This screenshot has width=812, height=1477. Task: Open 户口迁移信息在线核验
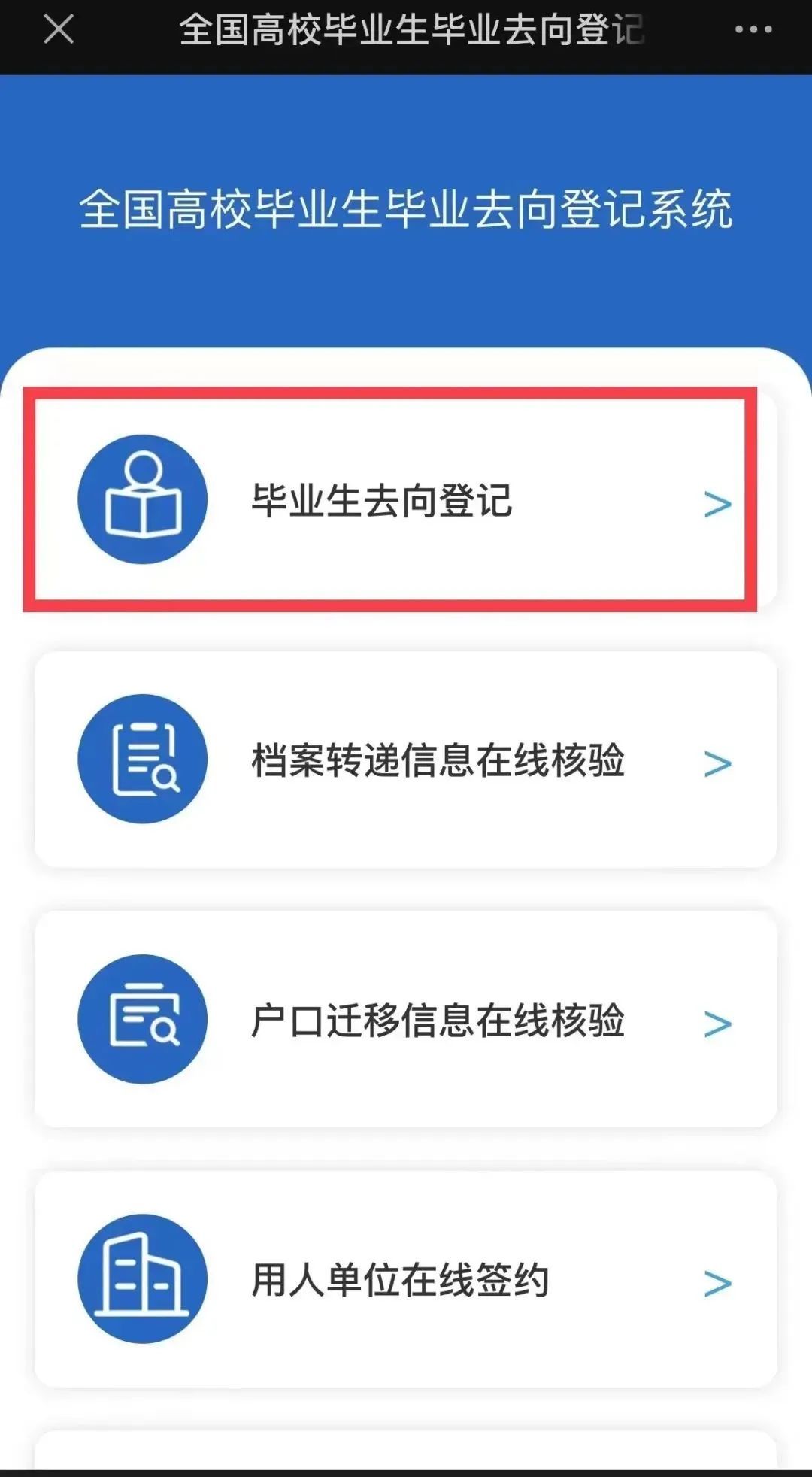tap(406, 1020)
